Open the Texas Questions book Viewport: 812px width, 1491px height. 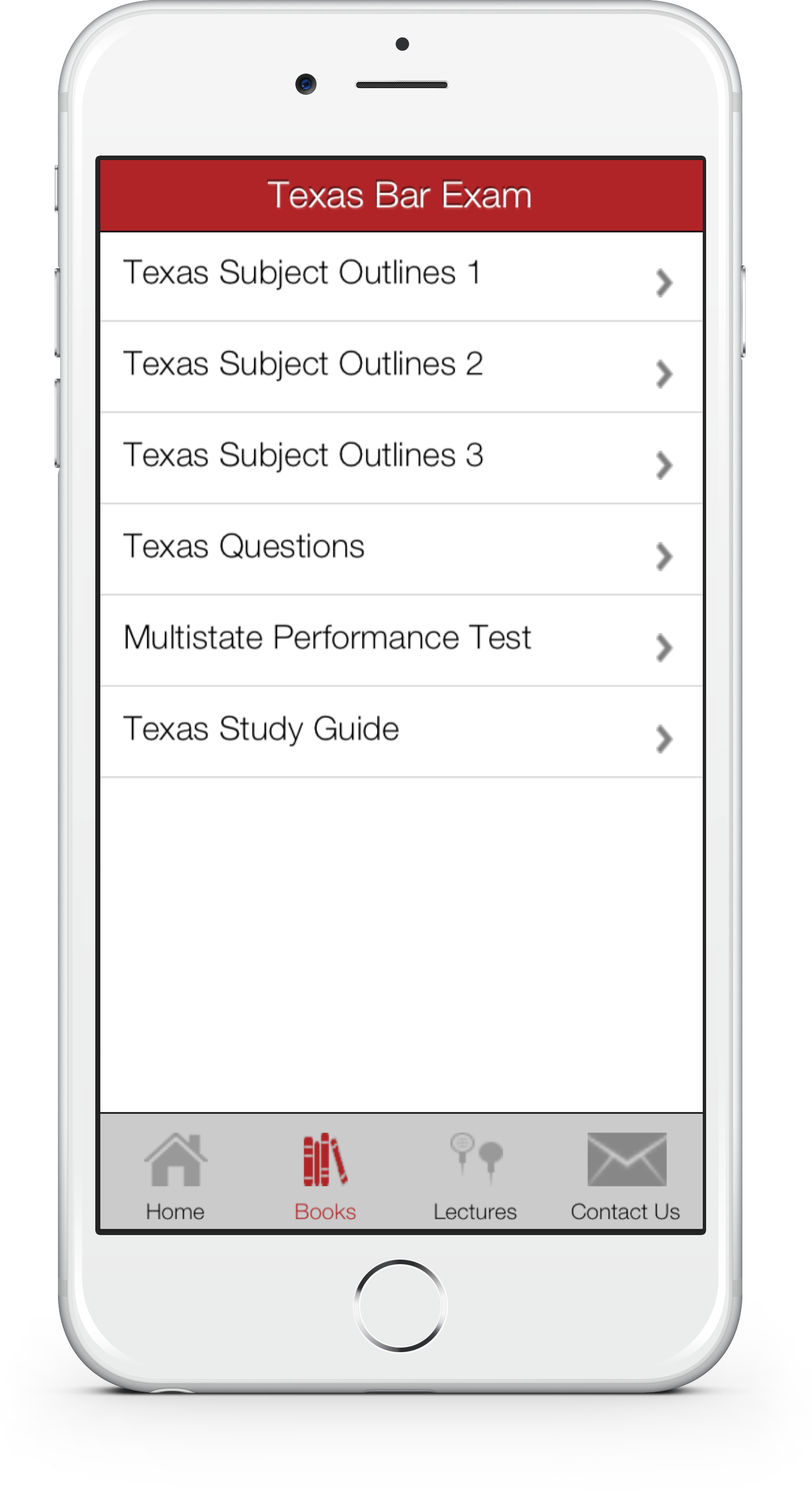click(401, 549)
